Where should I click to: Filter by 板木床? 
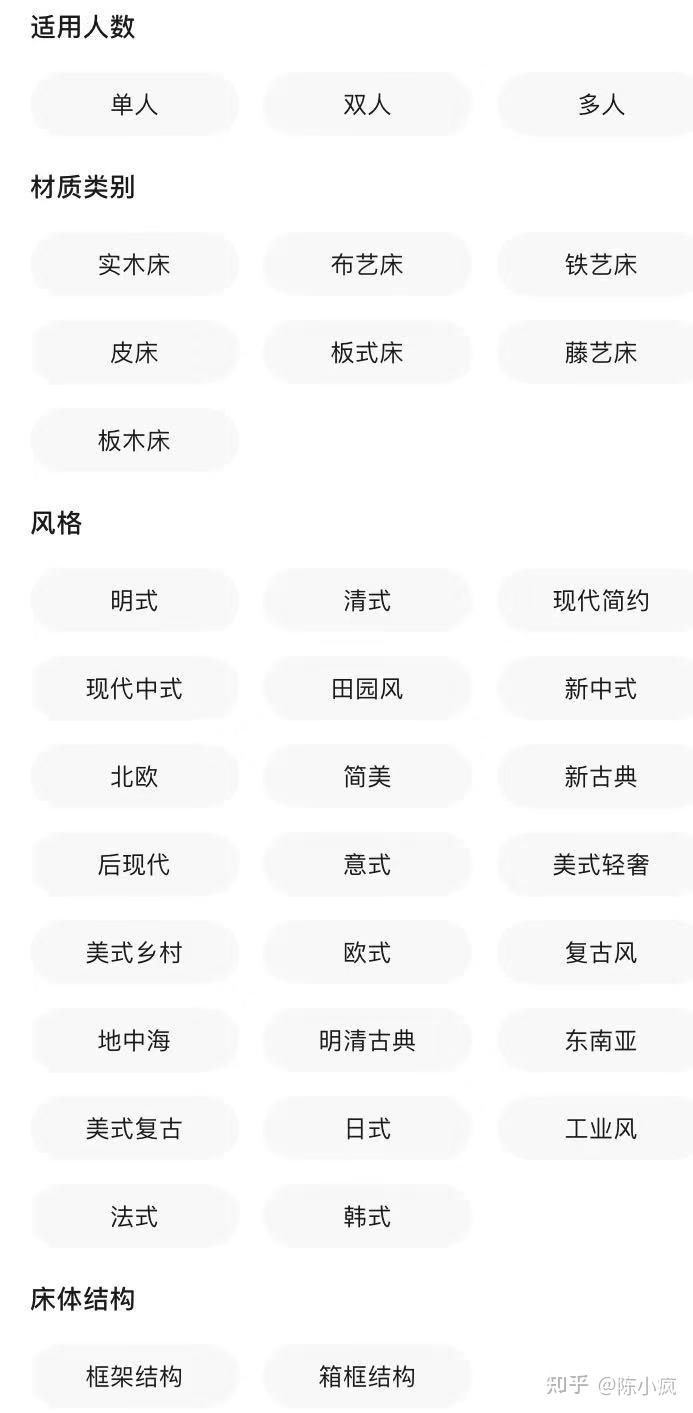(134, 440)
